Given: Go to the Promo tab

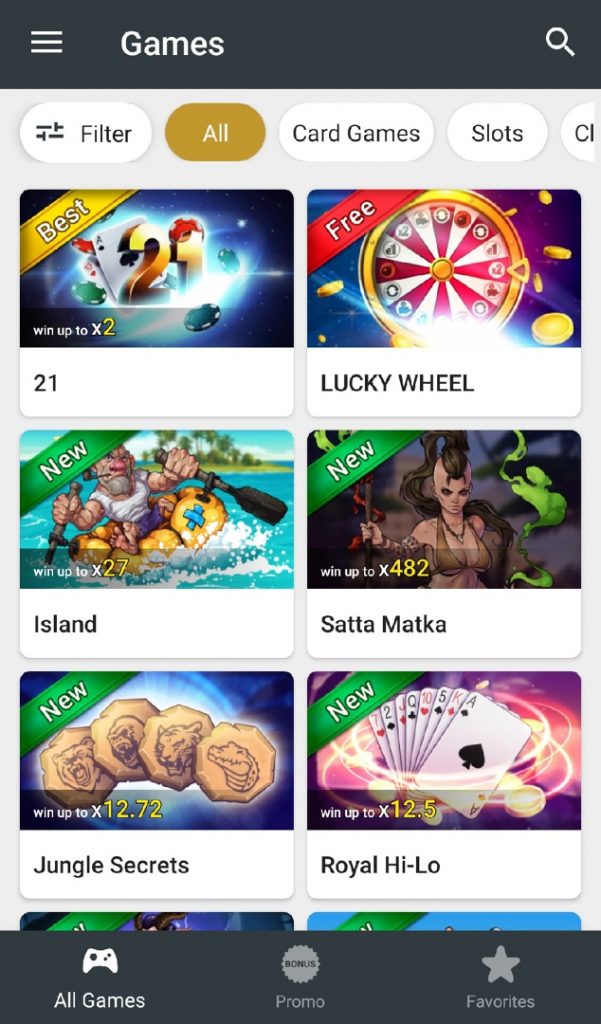Looking at the screenshot, I should tap(300, 978).
